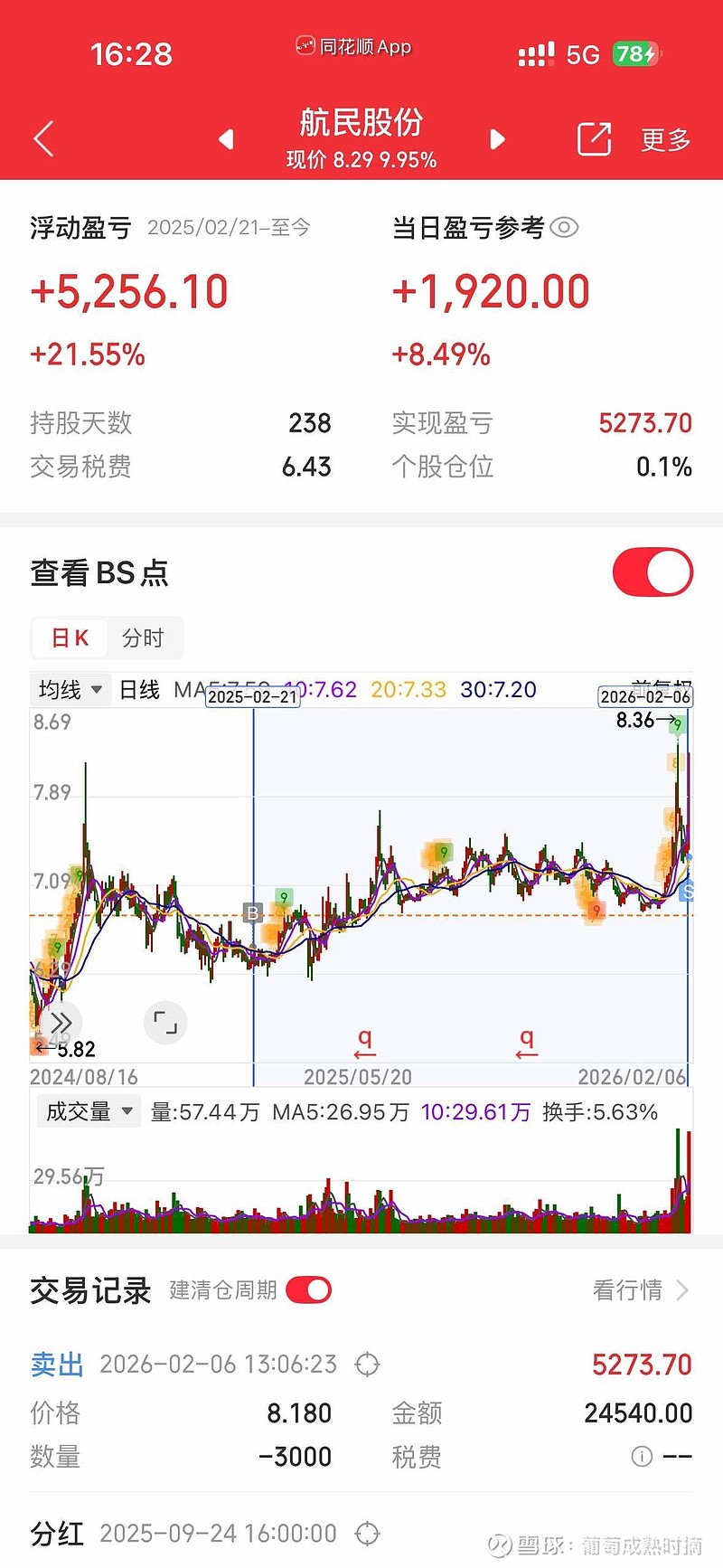This screenshot has width=723, height=1568.
Task: Toggle the 建清仓周期 switch
Action: tap(306, 1290)
